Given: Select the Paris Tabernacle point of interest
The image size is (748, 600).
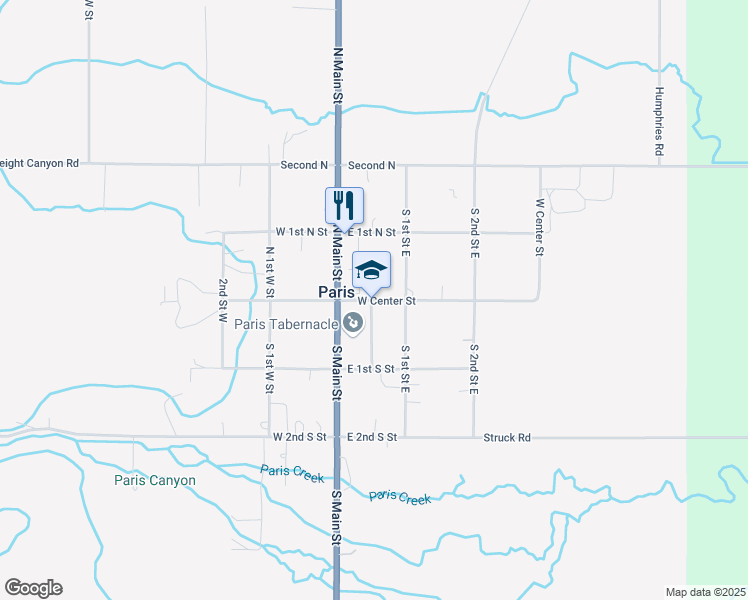Looking at the screenshot, I should click(352, 322).
